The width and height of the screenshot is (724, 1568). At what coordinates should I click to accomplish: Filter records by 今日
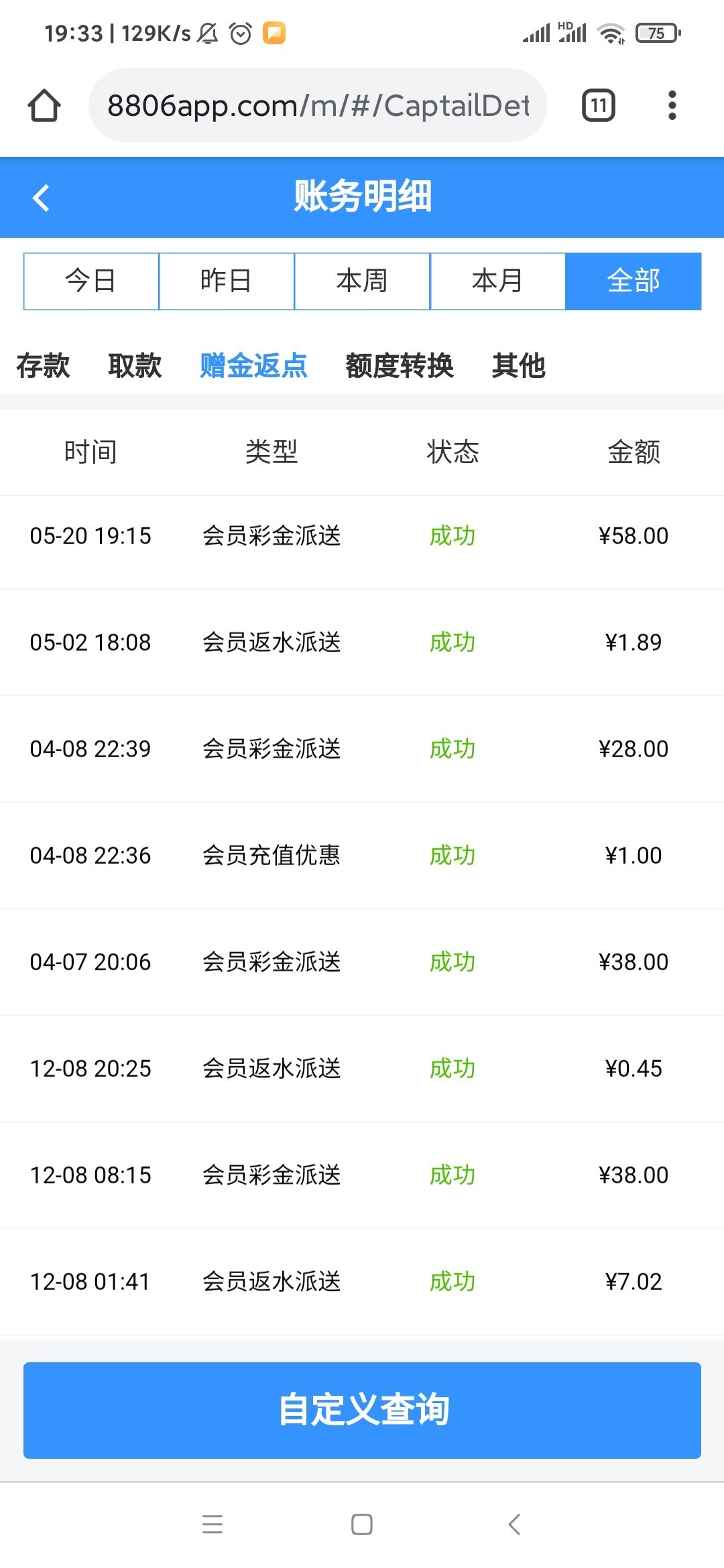click(91, 281)
